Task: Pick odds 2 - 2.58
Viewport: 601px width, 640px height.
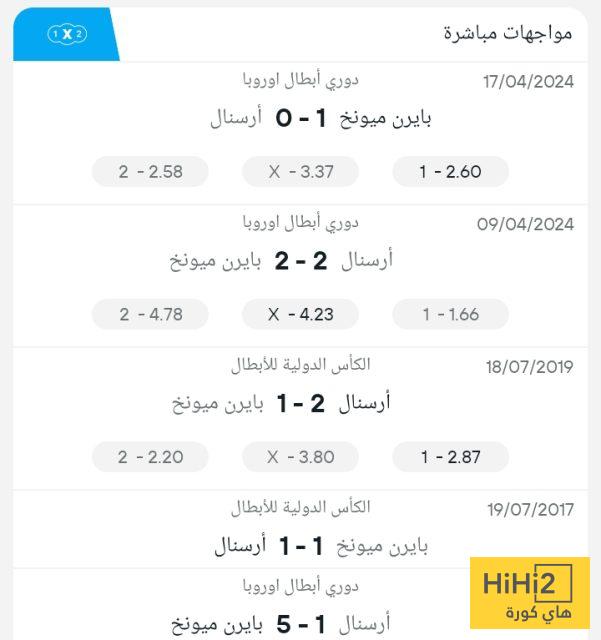Action: pyautogui.click(x=150, y=171)
